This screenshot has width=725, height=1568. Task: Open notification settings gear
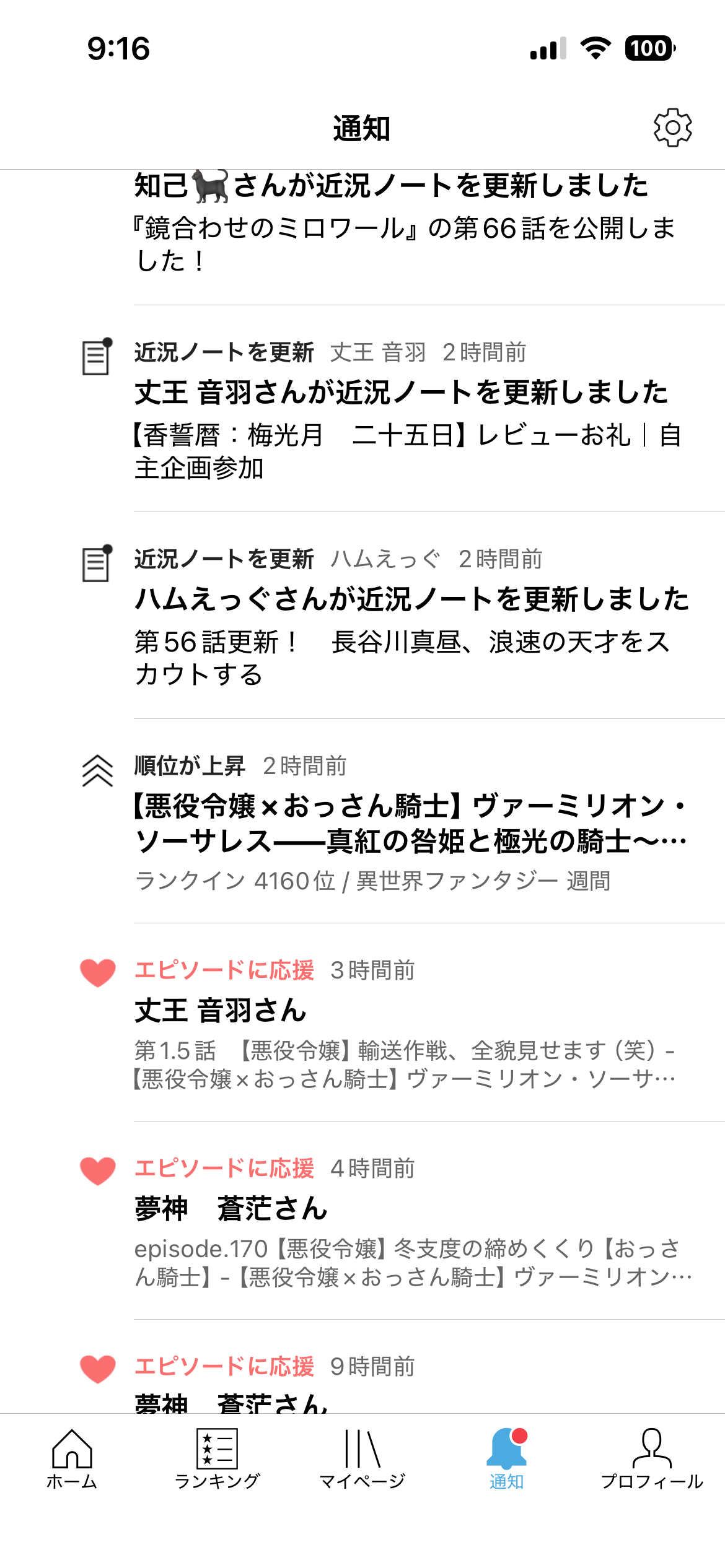[672, 128]
